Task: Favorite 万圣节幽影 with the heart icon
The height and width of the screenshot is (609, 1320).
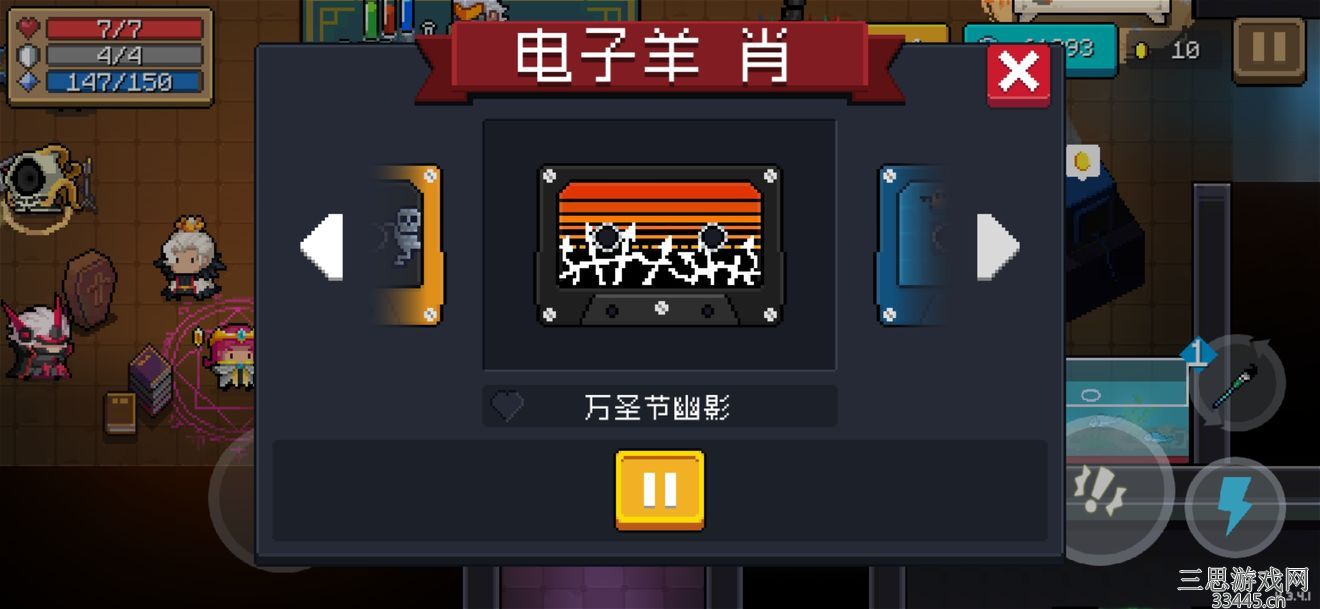Action: tap(507, 407)
